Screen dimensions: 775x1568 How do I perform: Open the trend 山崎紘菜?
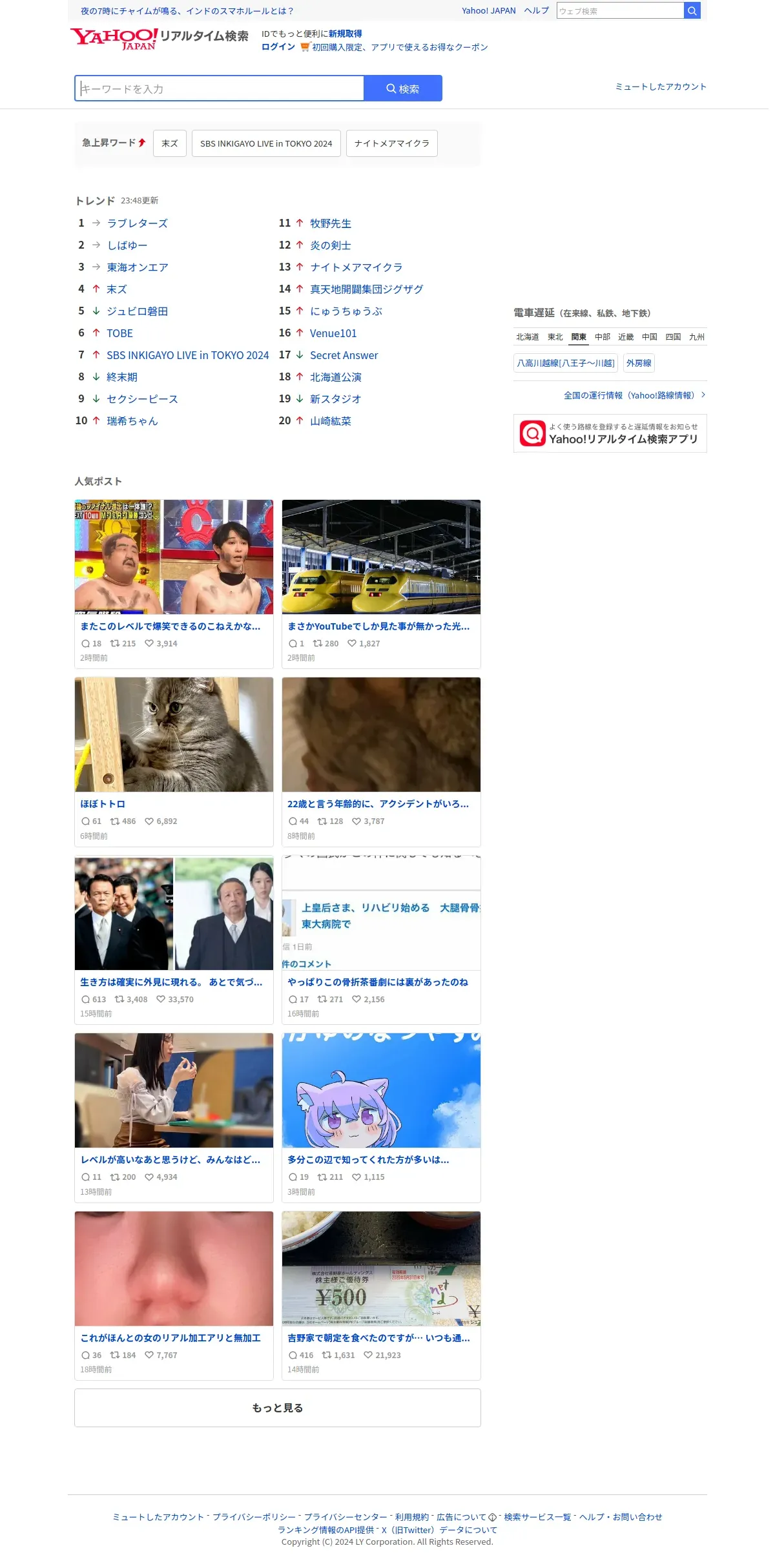(331, 421)
